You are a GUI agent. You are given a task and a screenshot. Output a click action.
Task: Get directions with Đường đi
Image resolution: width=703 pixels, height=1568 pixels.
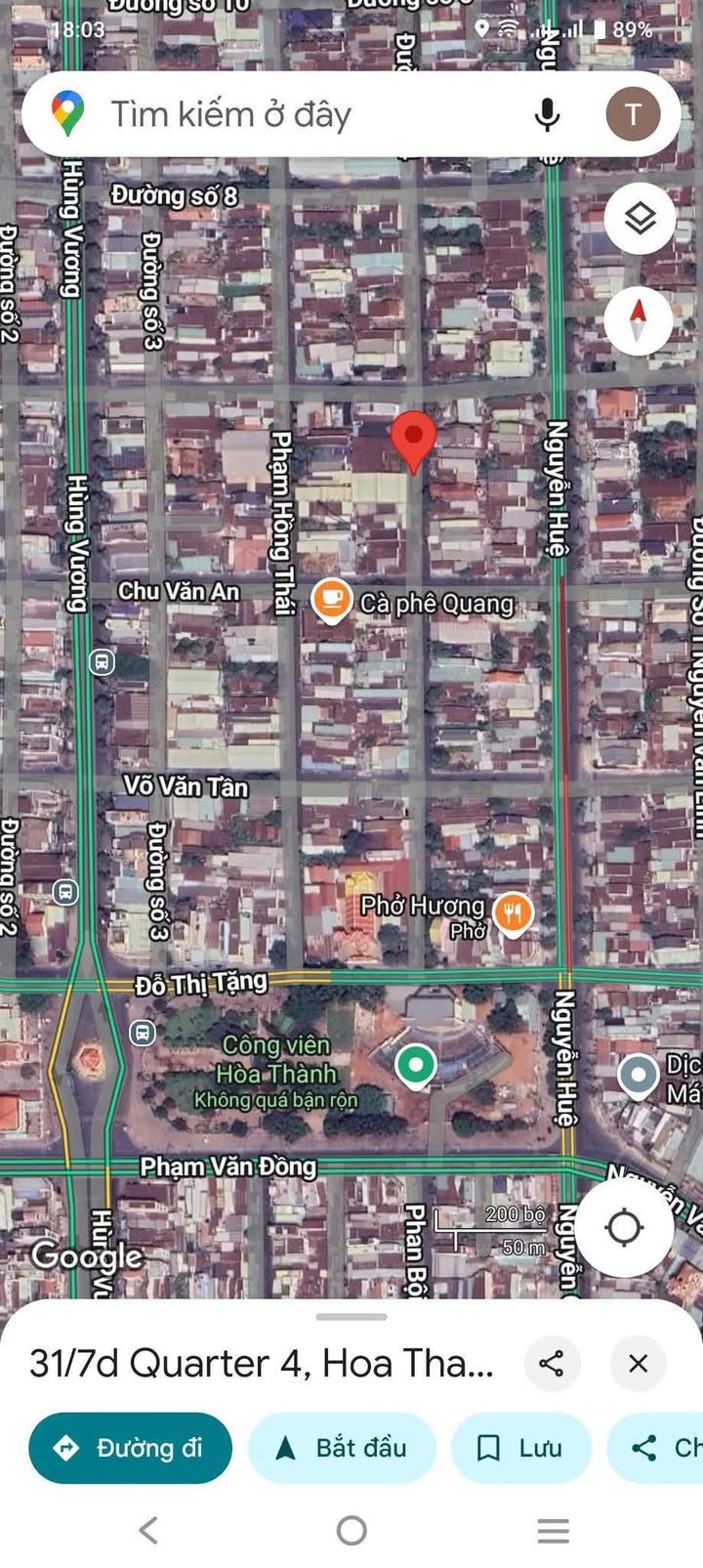pyautogui.click(x=131, y=1448)
